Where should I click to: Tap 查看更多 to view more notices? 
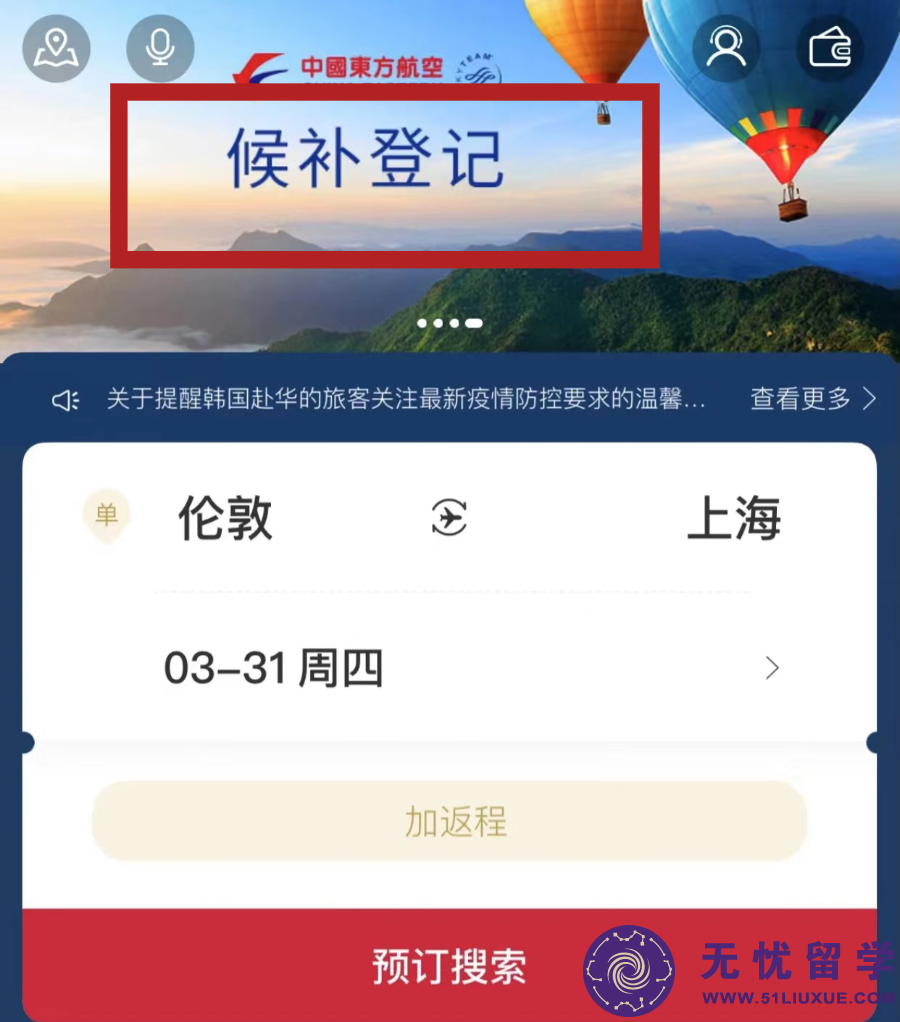812,400
